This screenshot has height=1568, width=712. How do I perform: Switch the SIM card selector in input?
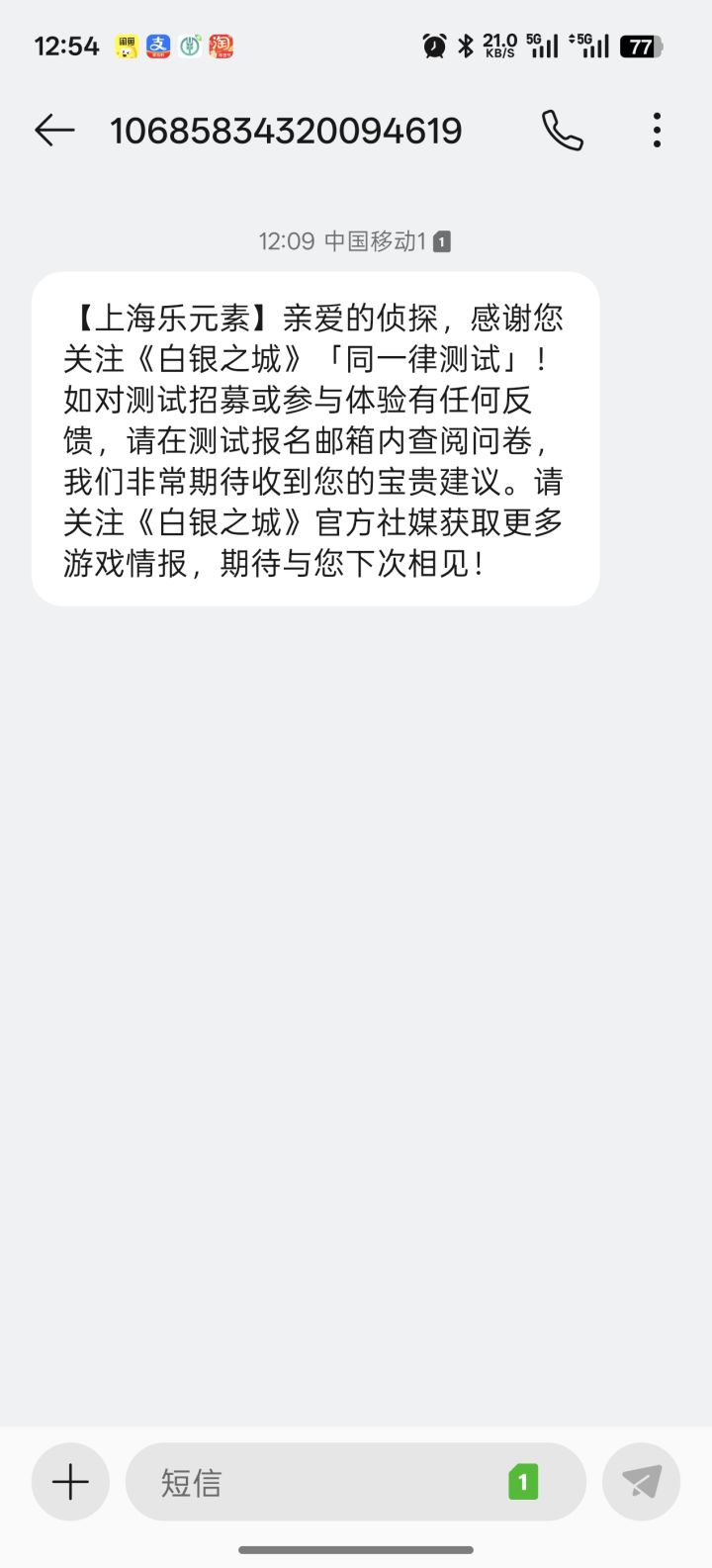tap(523, 1482)
